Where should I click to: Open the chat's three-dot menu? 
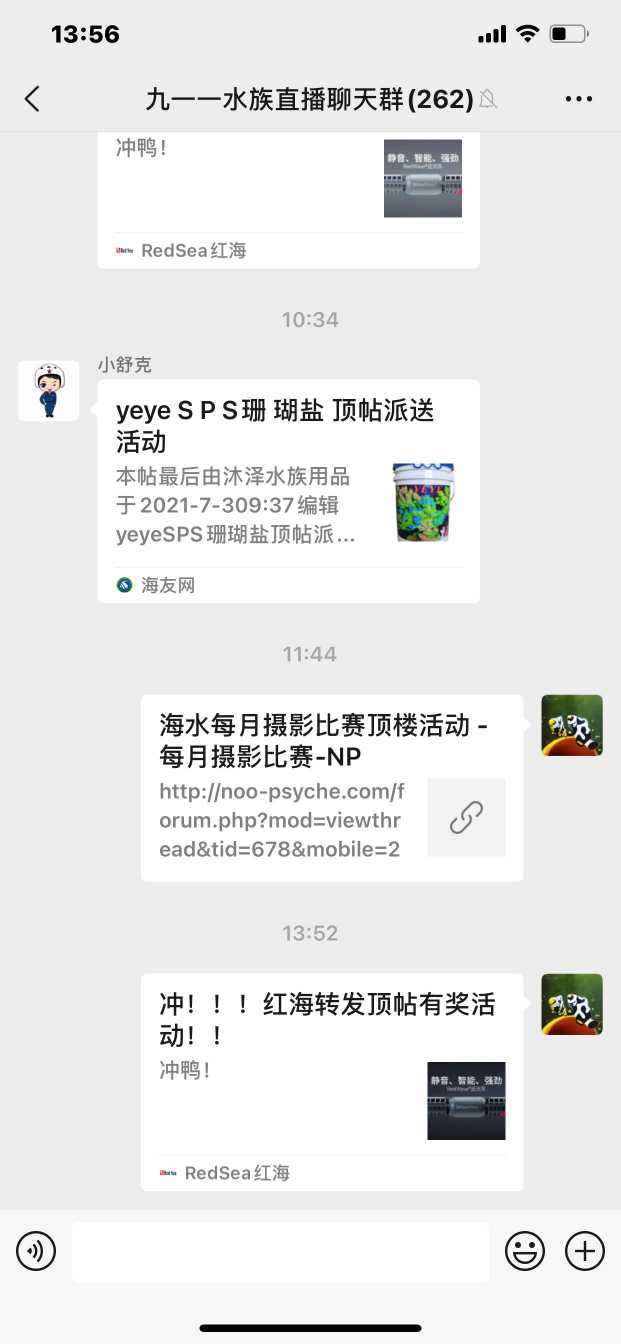pyautogui.click(x=579, y=99)
